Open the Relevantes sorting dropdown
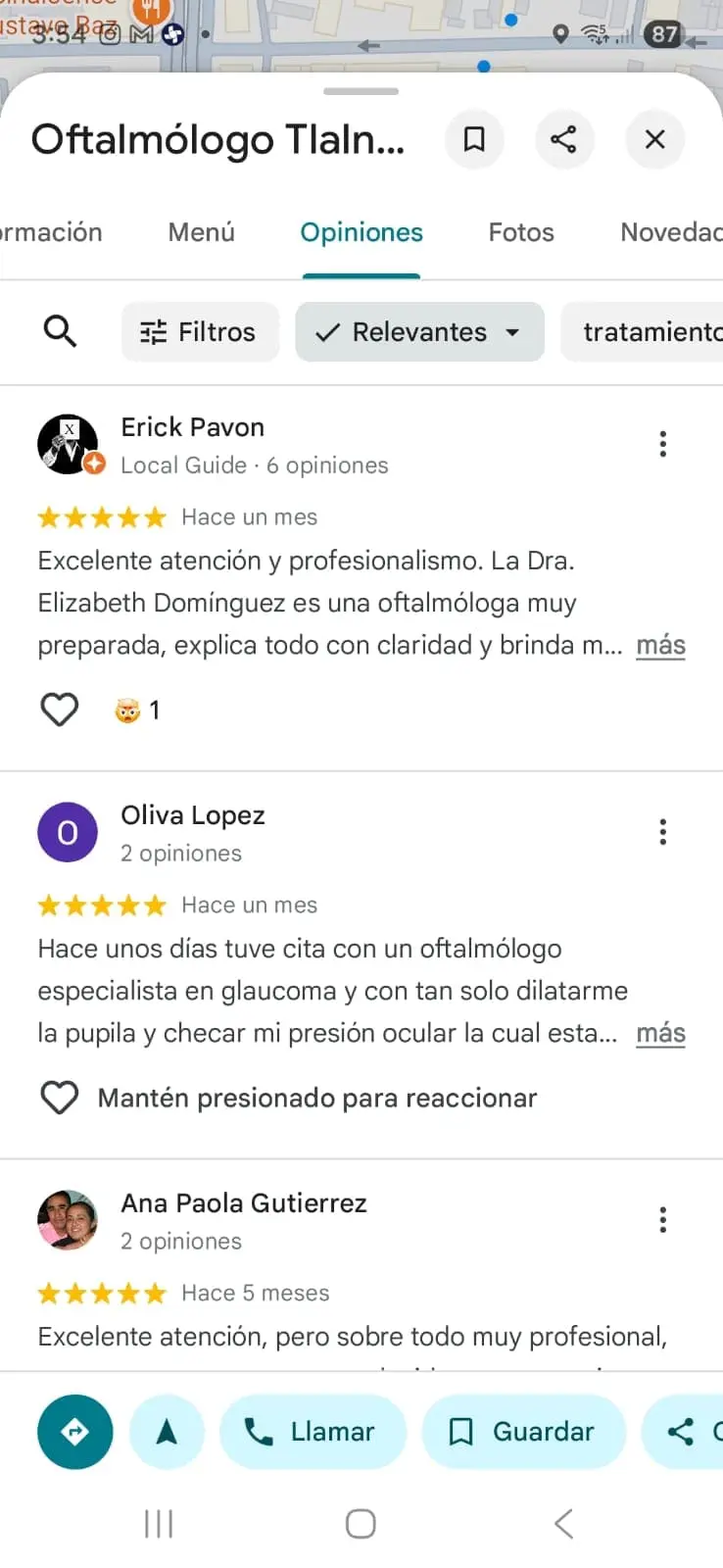The width and height of the screenshot is (723, 1568). point(511,332)
